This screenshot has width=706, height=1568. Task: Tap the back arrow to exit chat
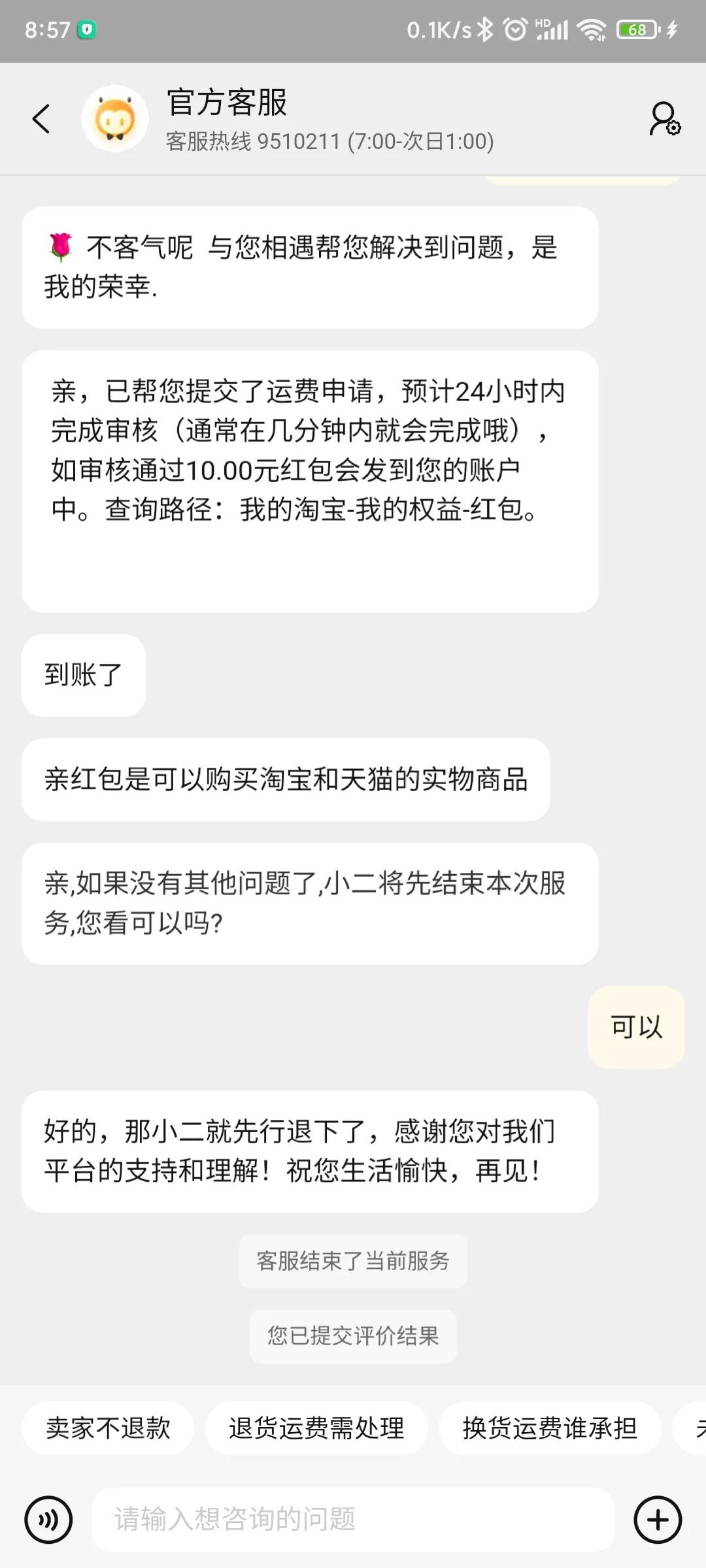pyautogui.click(x=41, y=120)
